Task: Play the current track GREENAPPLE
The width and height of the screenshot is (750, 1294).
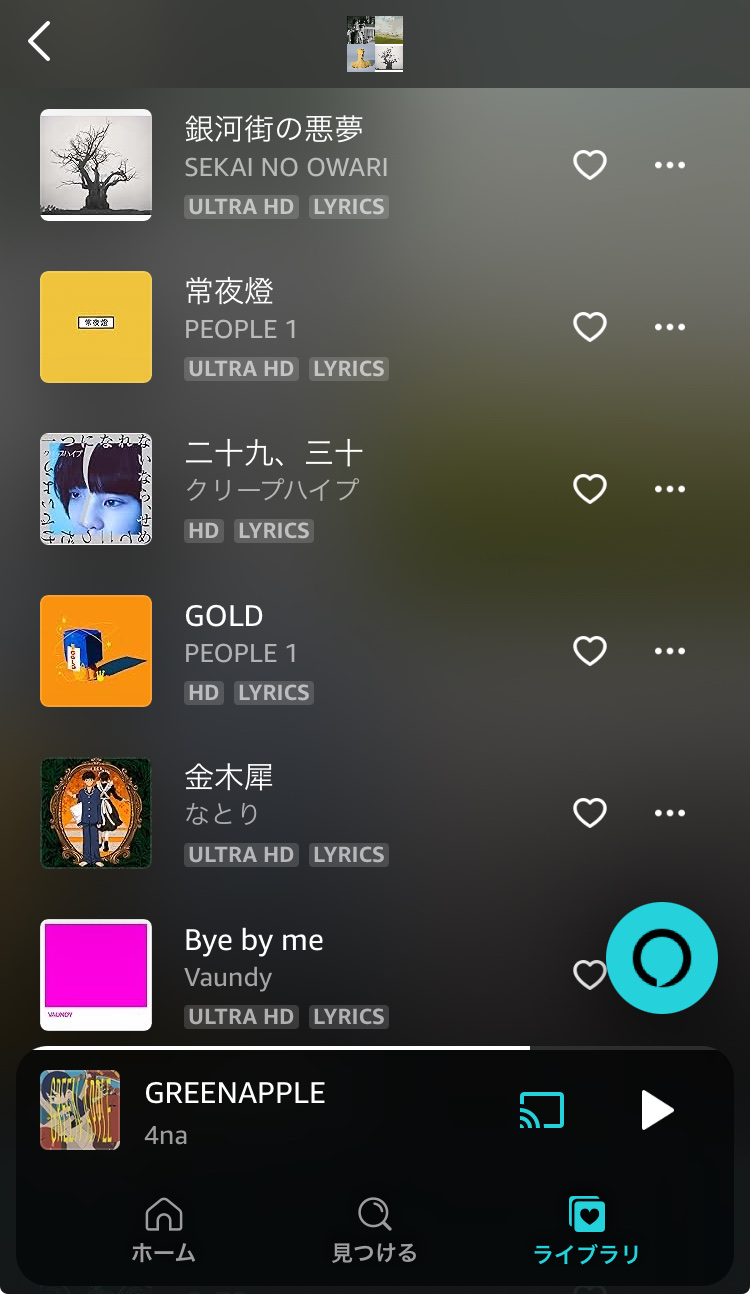Action: pyautogui.click(x=658, y=1109)
